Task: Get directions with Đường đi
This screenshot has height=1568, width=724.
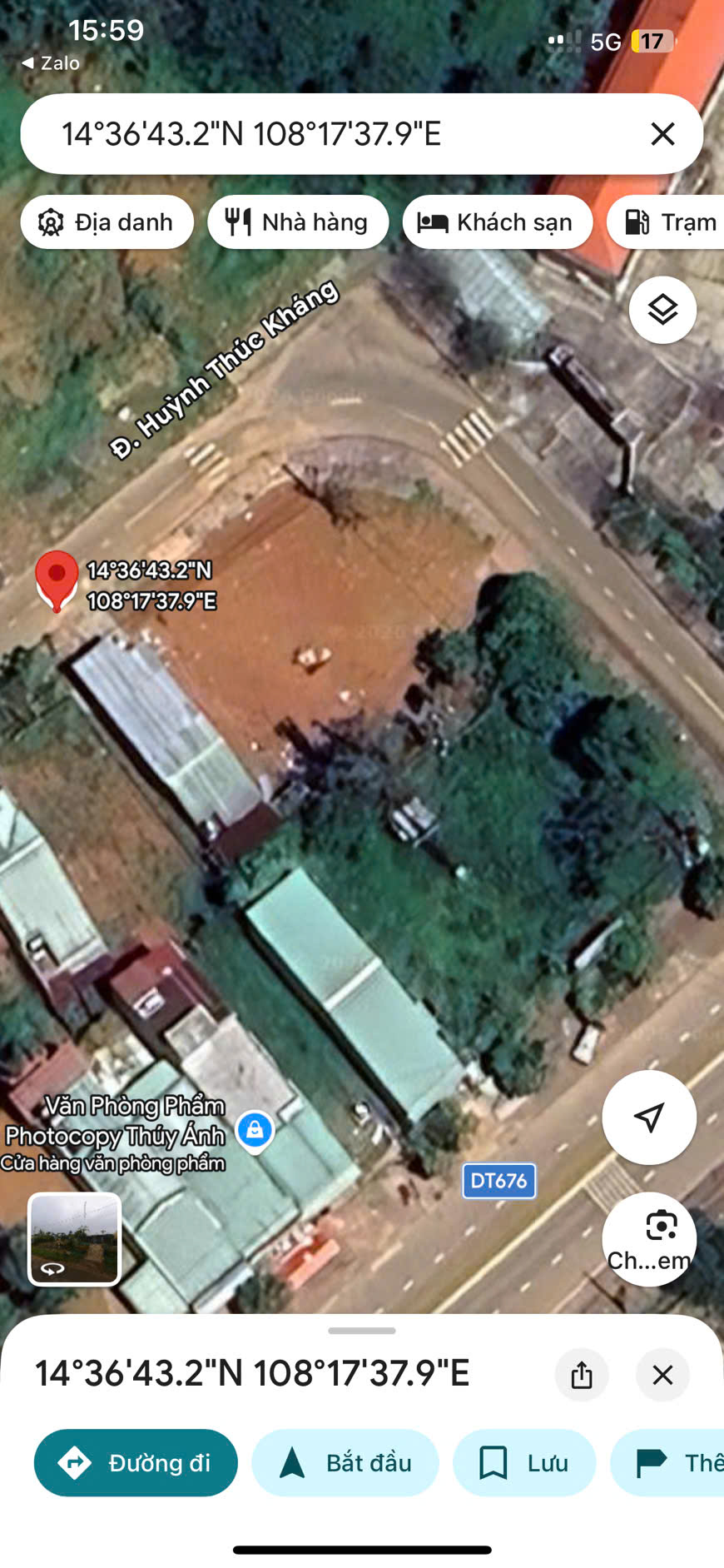Action: tap(136, 1463)
